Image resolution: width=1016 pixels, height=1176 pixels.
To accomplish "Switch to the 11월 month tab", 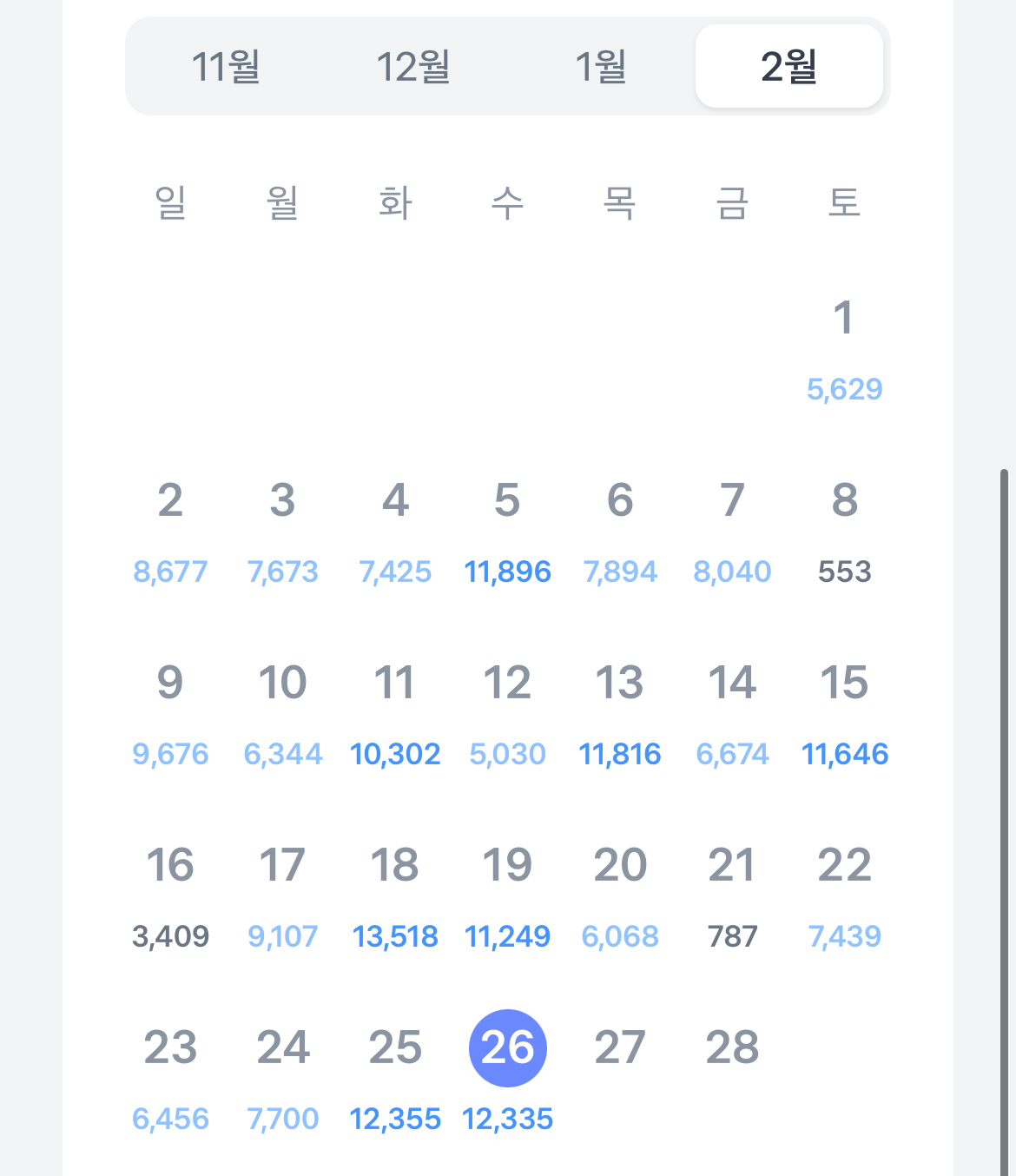I will [226, 66].
